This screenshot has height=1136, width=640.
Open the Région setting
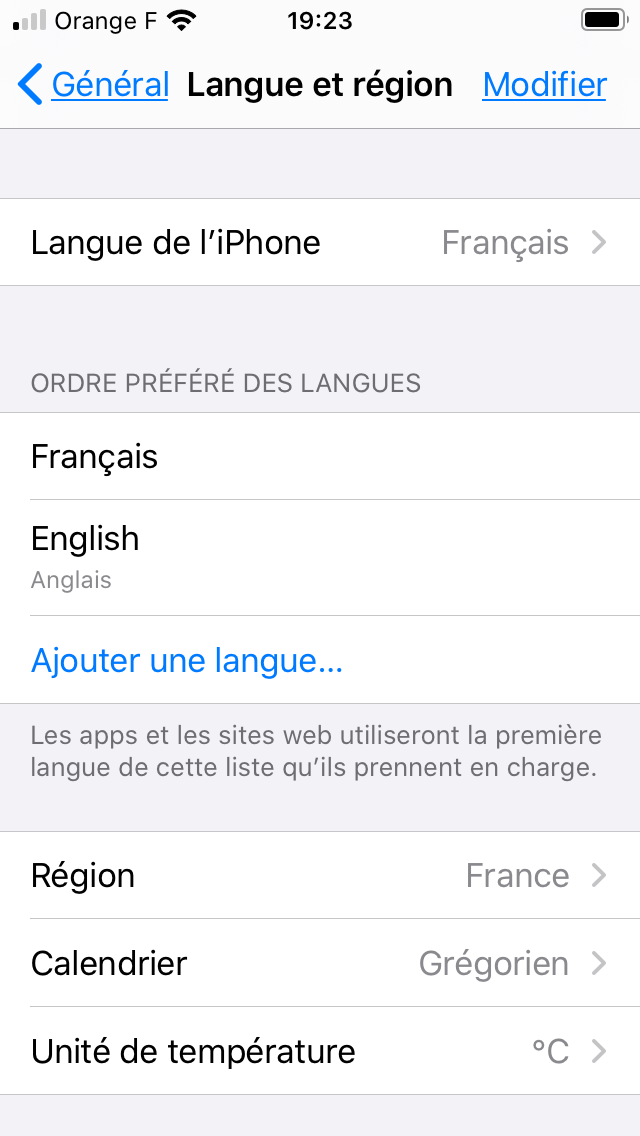(x=320, y=875)
